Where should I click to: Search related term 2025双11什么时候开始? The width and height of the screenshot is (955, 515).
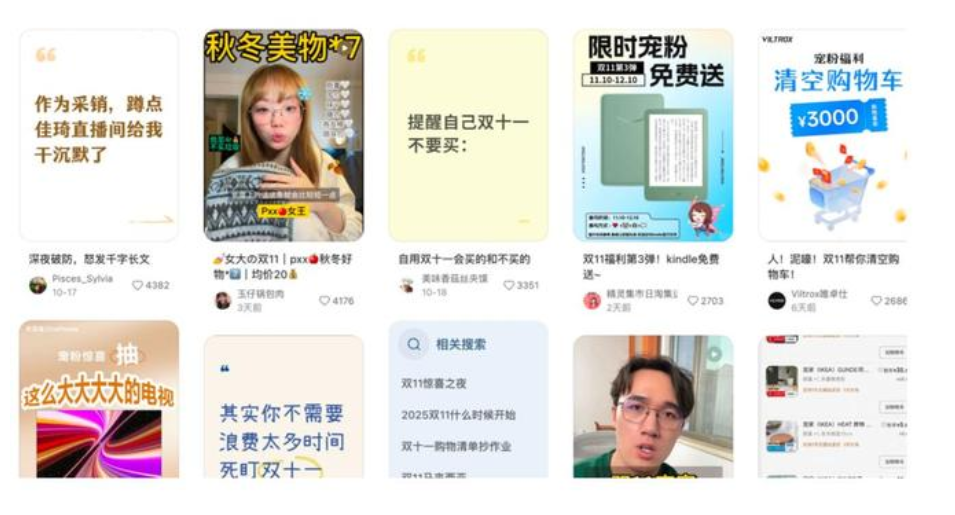point(459,414)
